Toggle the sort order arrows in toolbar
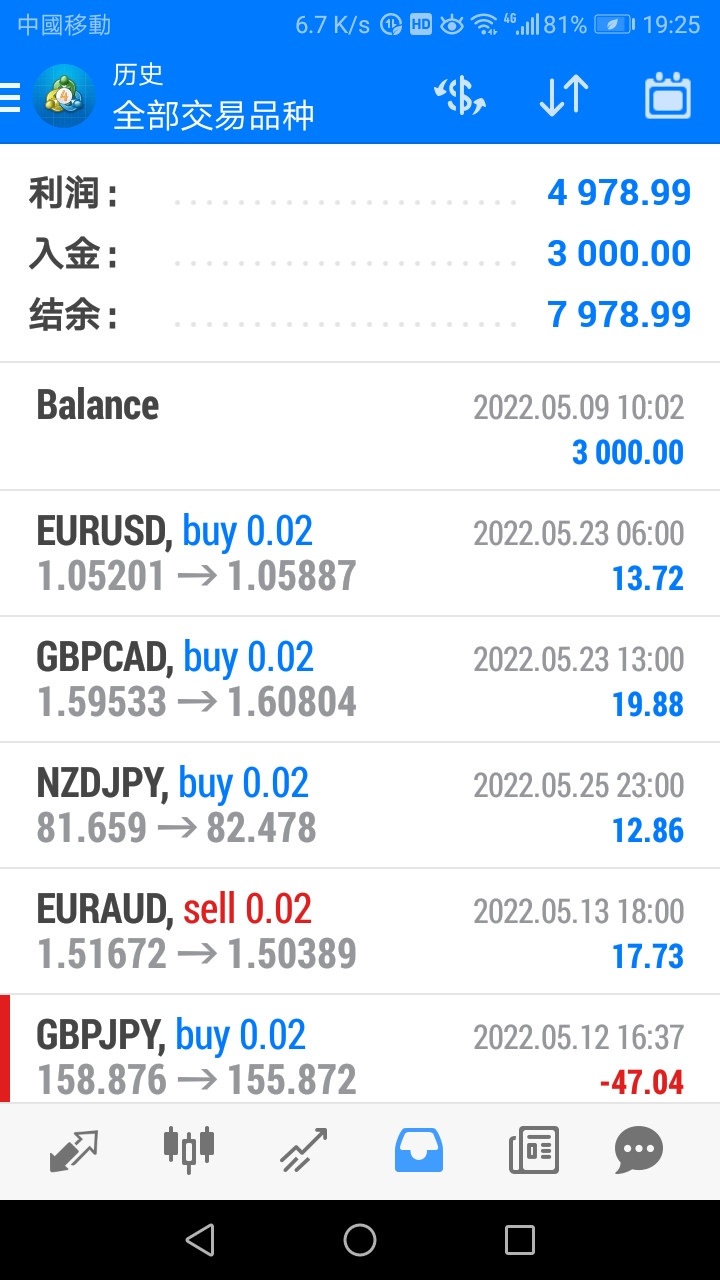 [x=562, y=95]
